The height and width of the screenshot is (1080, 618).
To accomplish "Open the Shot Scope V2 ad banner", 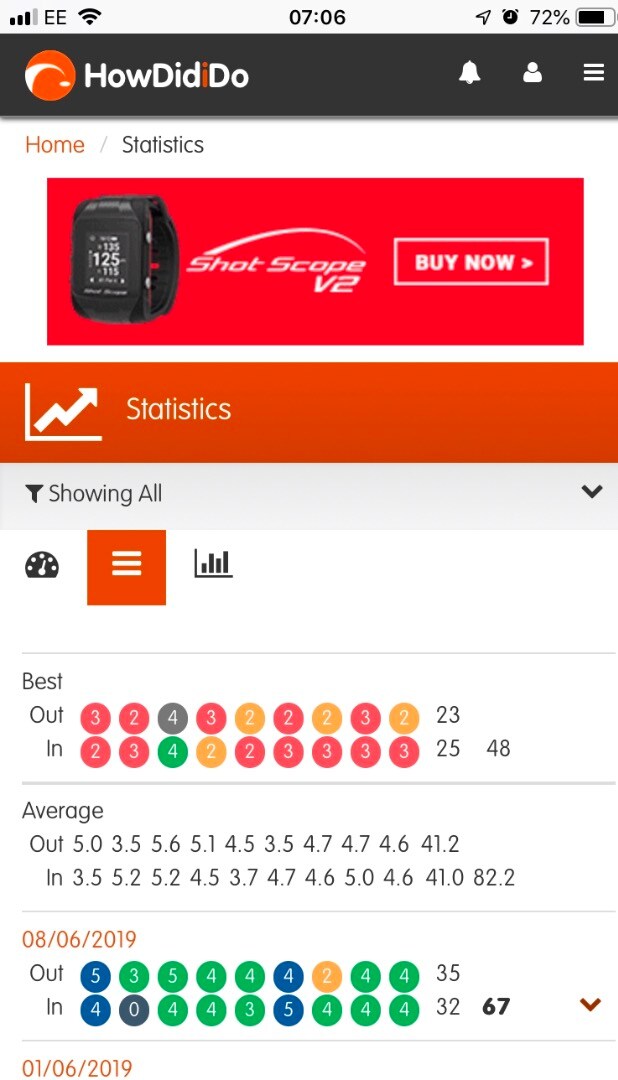I will [315, 261].
